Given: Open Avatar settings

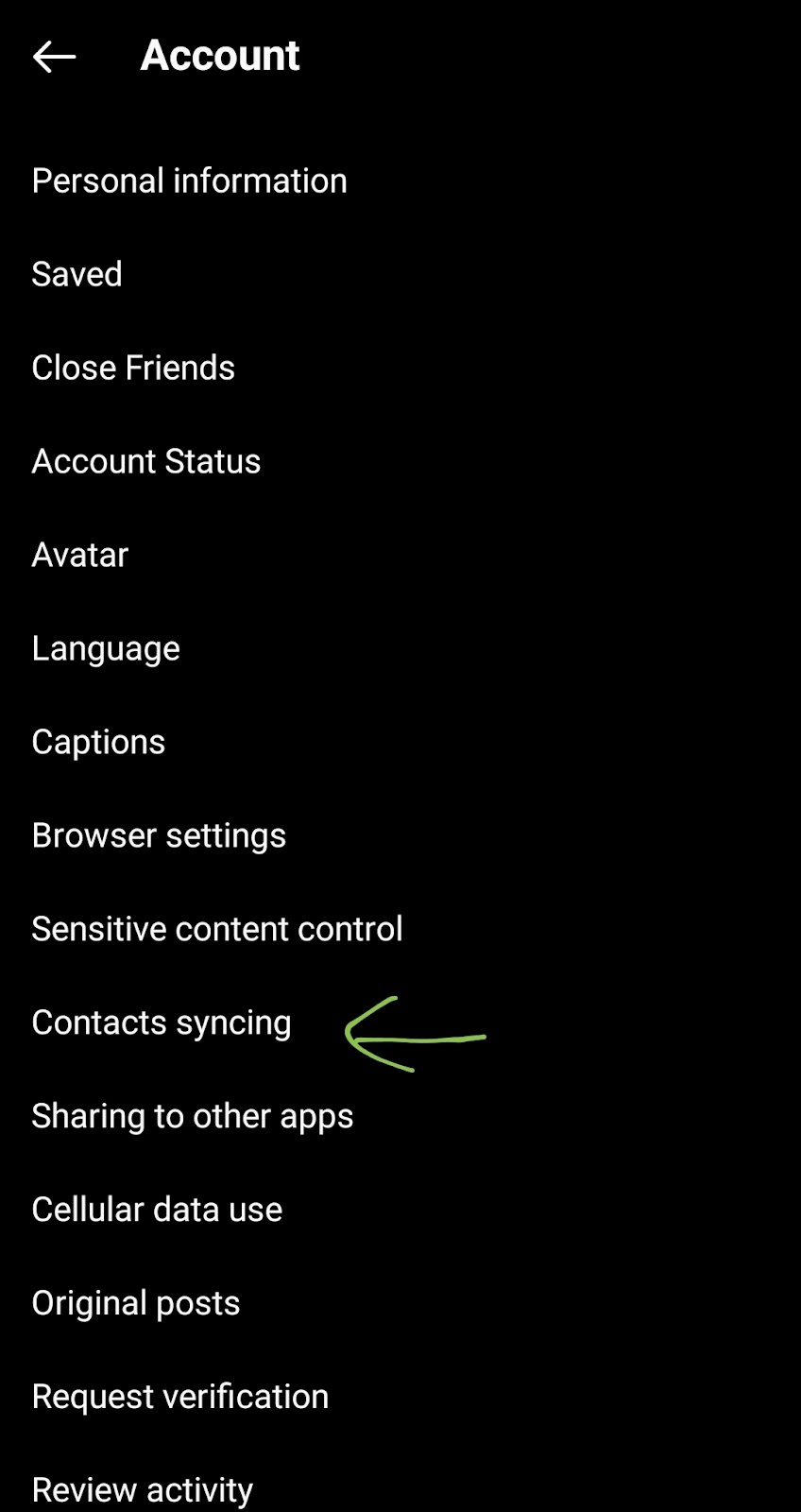Looking at the screenshot, I should (80, 555).
